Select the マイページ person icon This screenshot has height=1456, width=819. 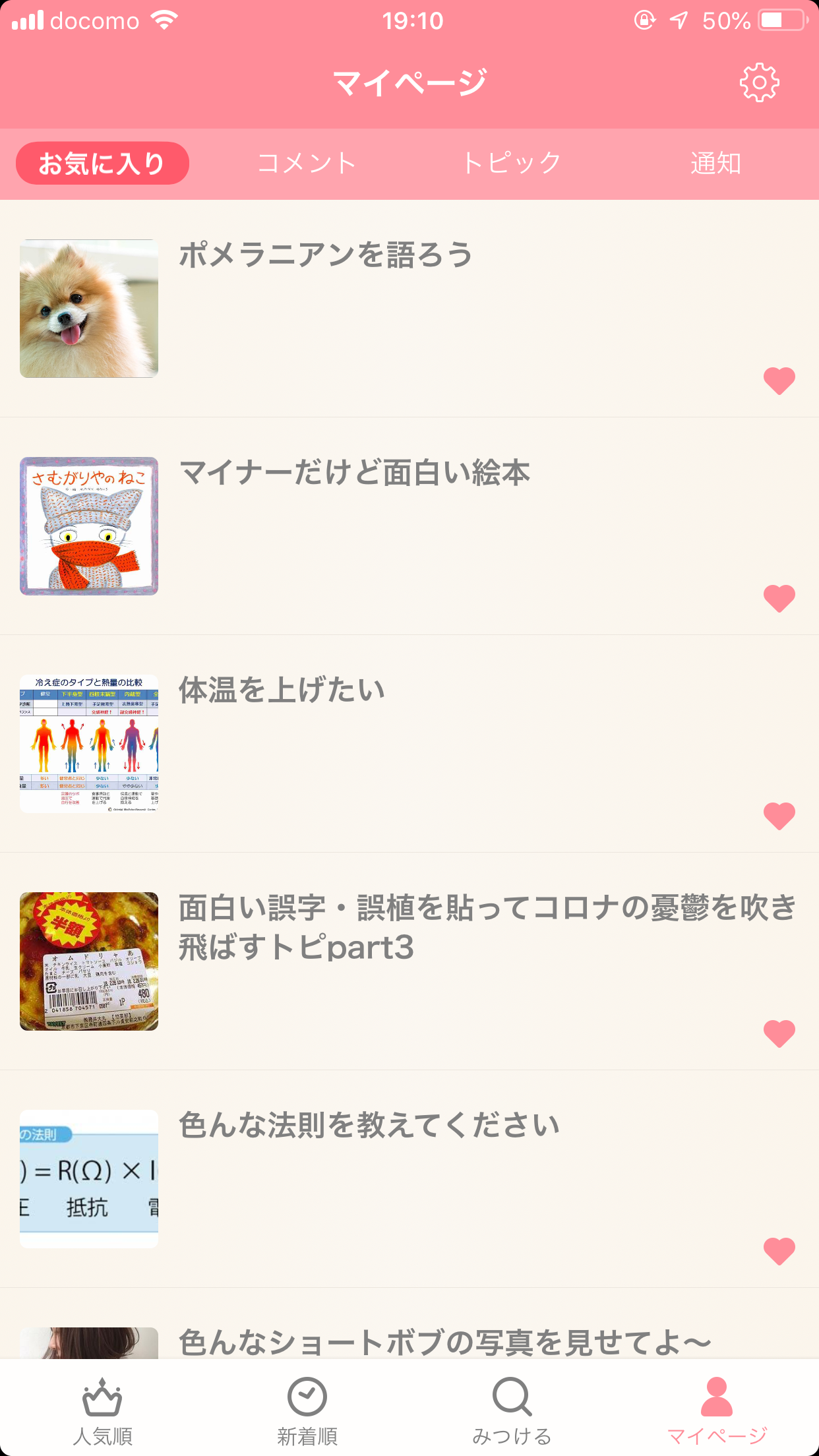(716, 1393)
